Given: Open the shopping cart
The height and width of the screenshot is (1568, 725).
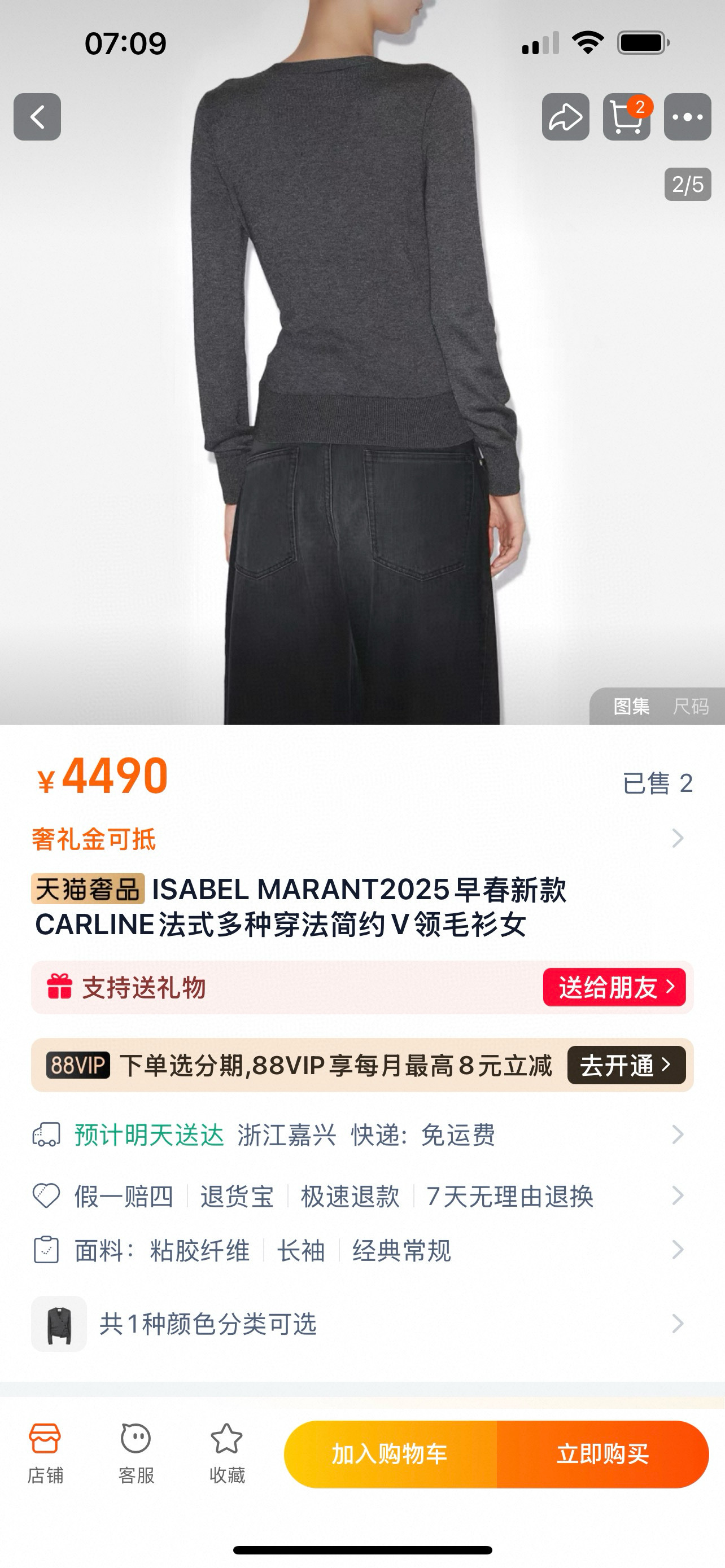Looking at the screenshot, I should pyautogui.click(x=626, y=117).
